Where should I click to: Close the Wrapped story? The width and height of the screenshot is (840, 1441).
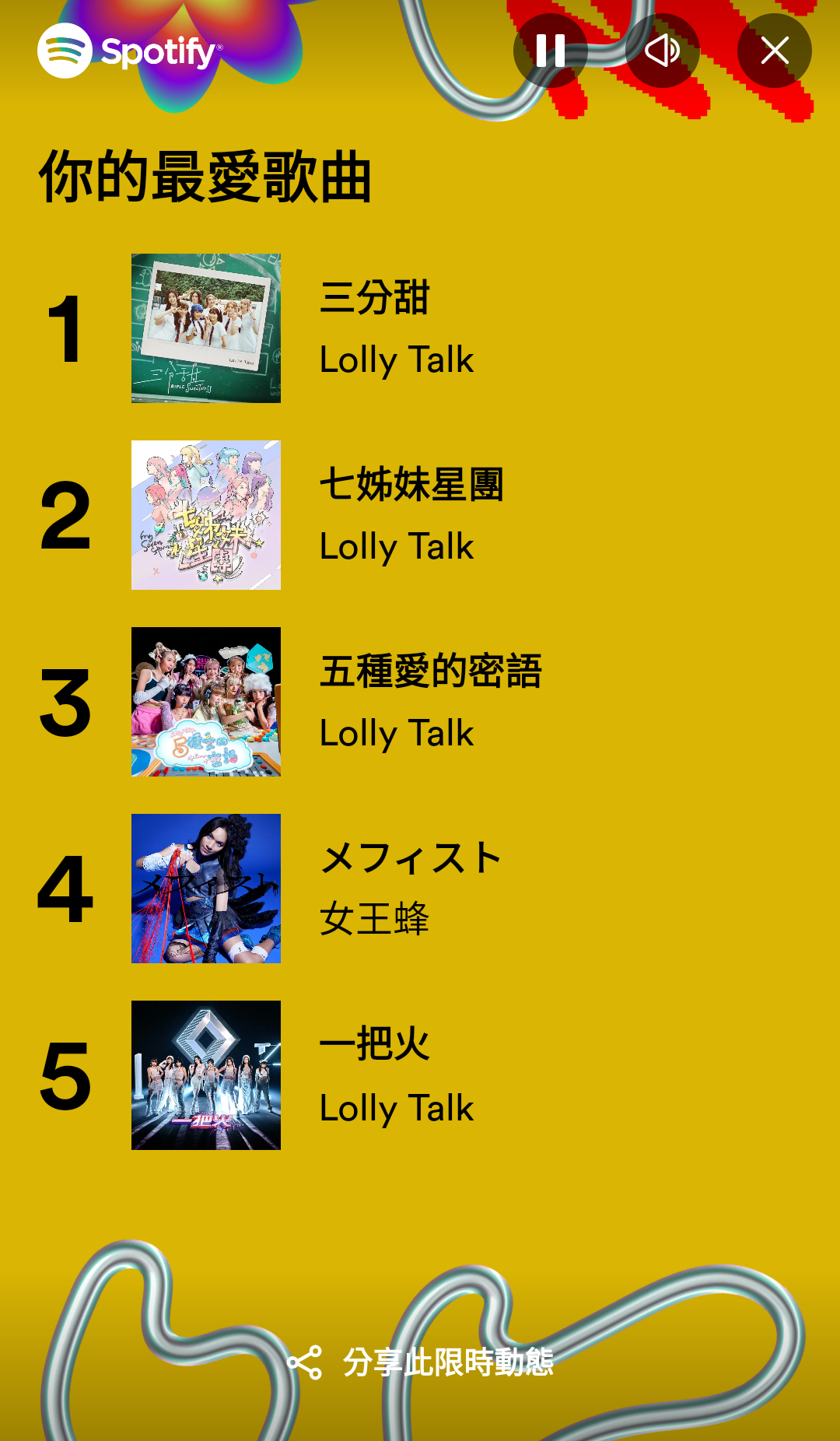click(x=775, y=51)
